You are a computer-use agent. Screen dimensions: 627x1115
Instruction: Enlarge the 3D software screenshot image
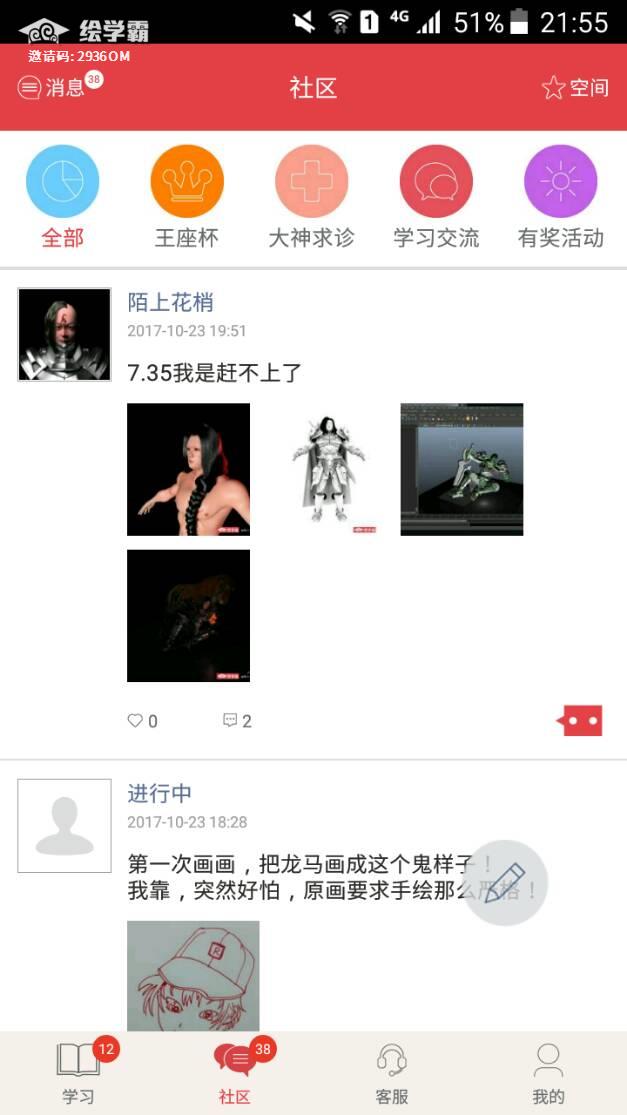tap(462, 469)
